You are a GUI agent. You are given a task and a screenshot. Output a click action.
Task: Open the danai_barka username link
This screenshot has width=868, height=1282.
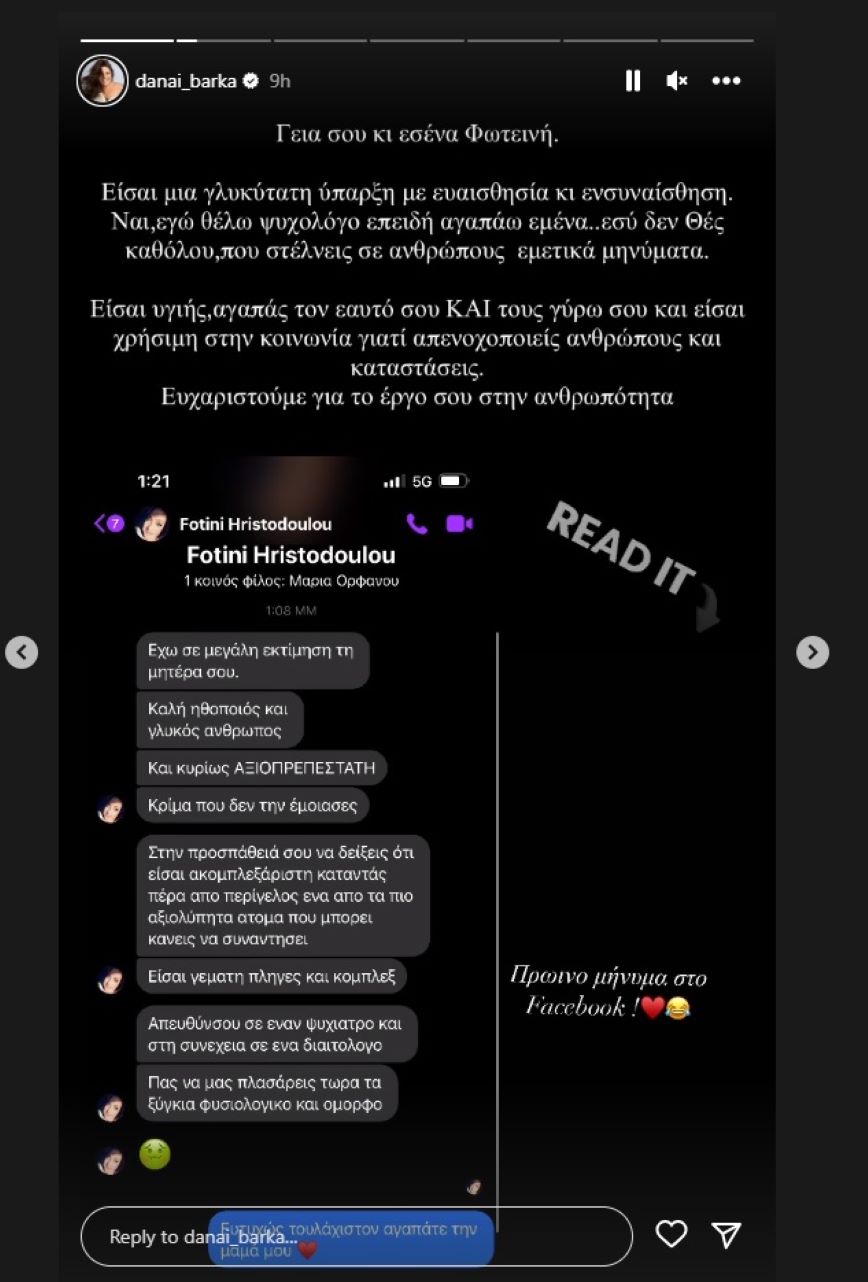(186, 81)
